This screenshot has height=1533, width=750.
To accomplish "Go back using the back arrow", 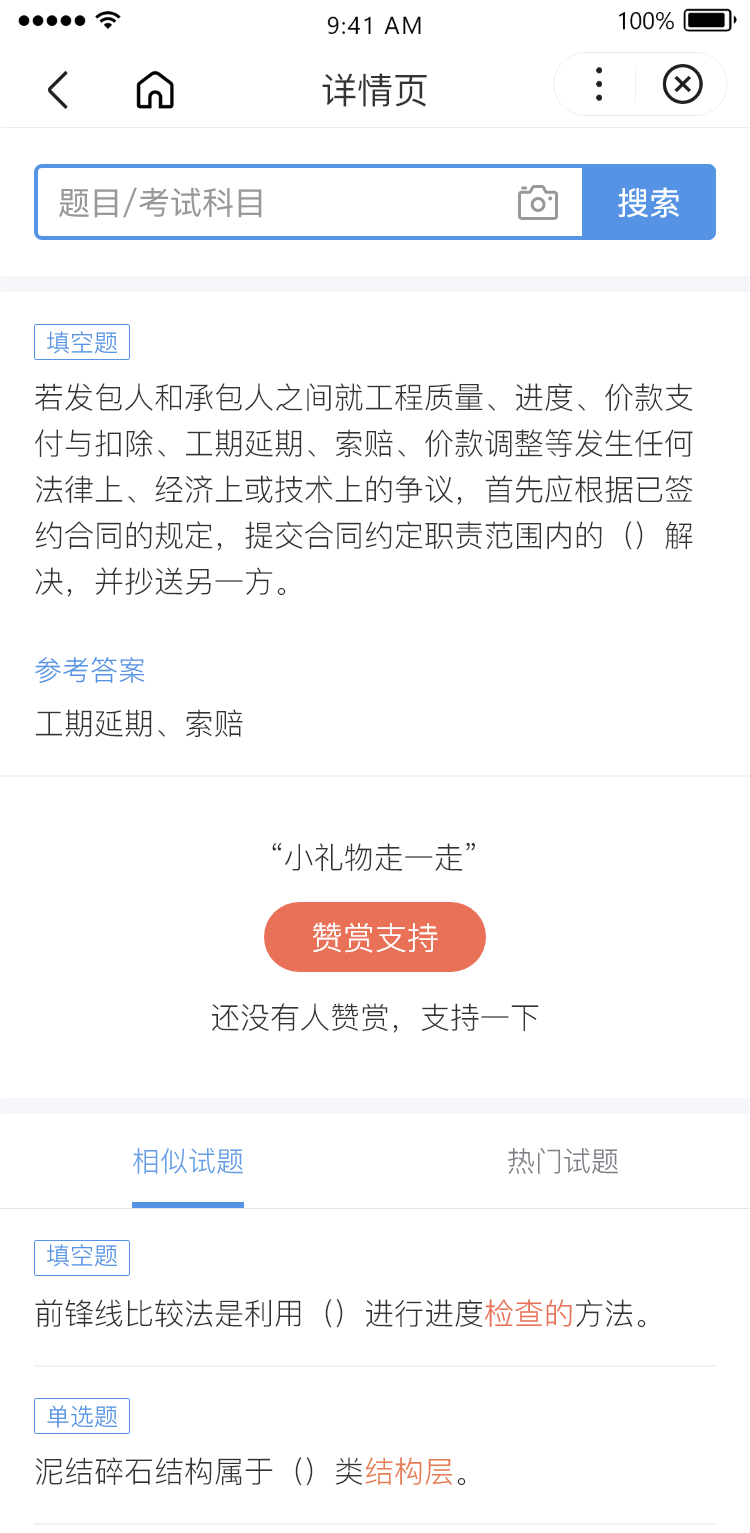I will 58,90.
